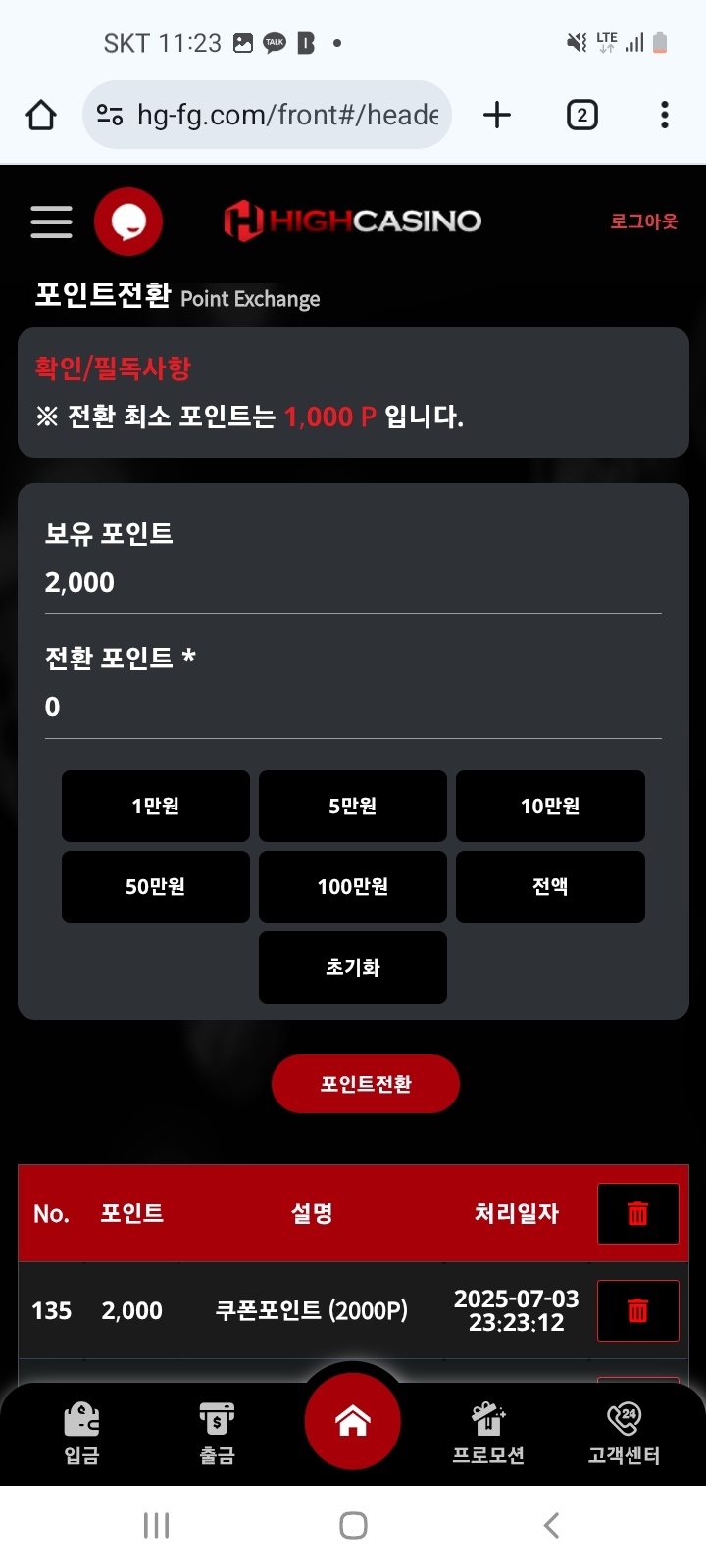This screenshot has height=1568, width=706.
Task: Switch to the 프로모션 tab
Action: click(x=488, y=1432)
